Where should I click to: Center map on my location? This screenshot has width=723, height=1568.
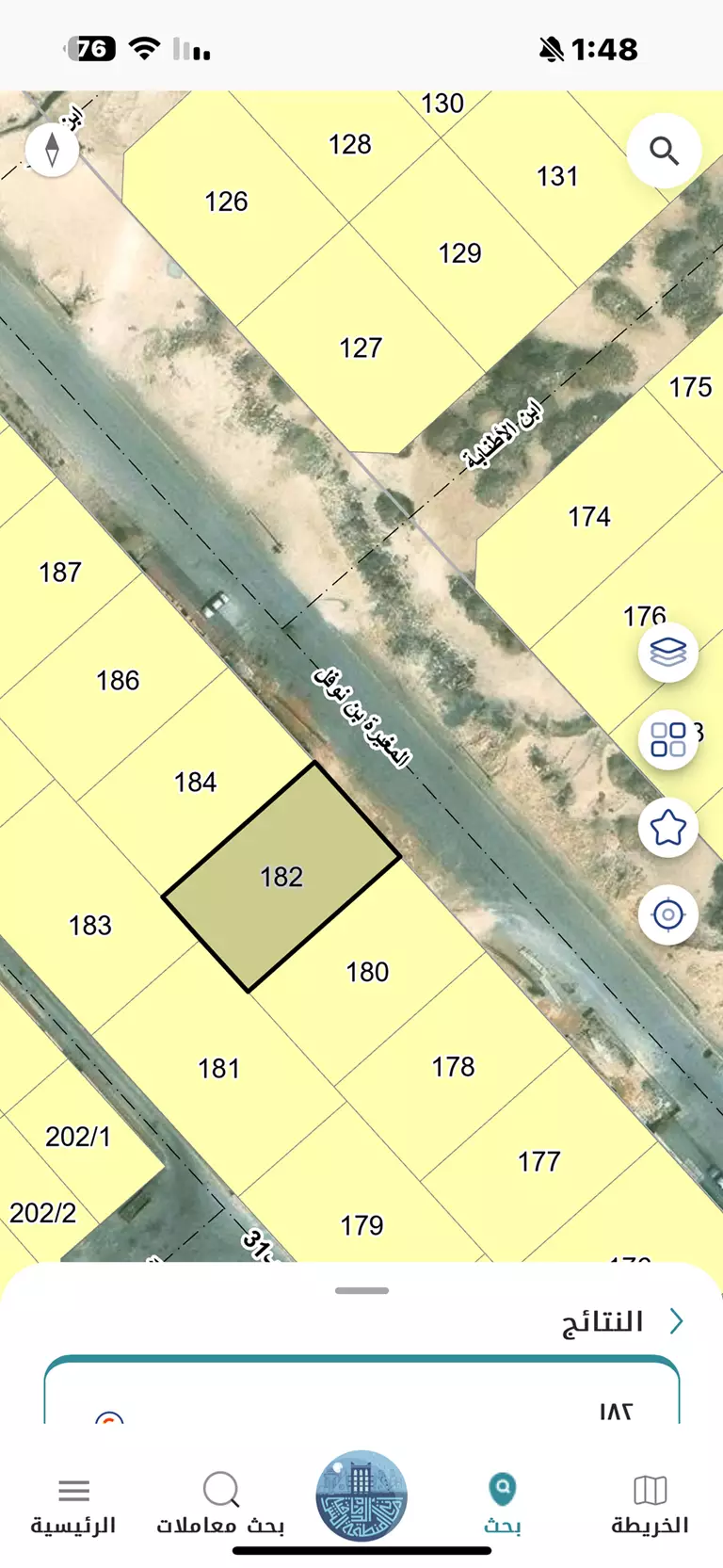(667, 914)
